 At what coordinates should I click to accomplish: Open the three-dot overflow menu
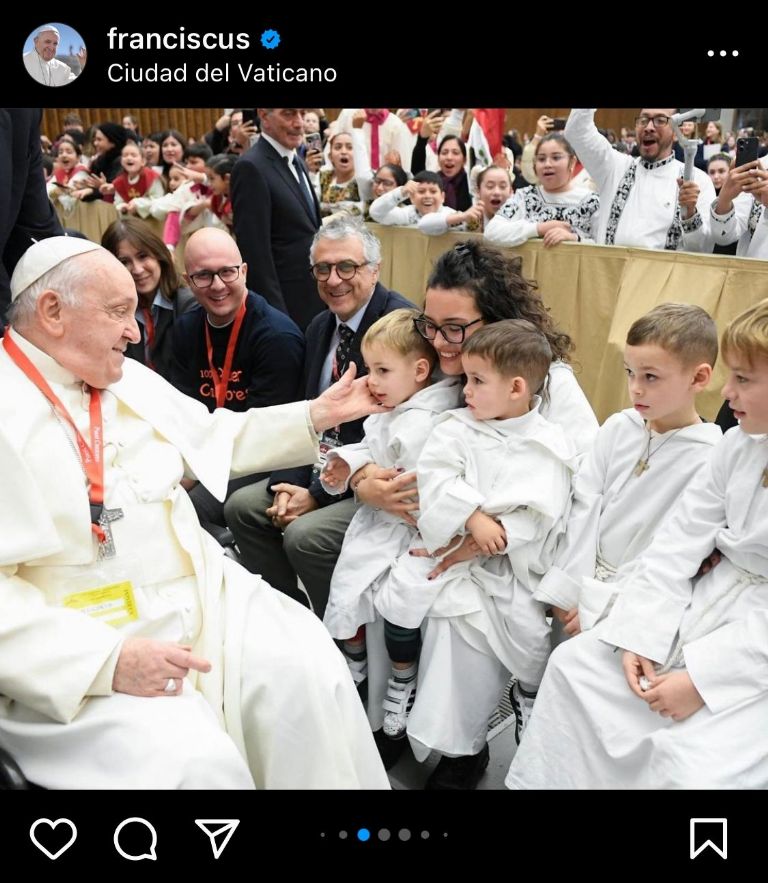(722, 54)
